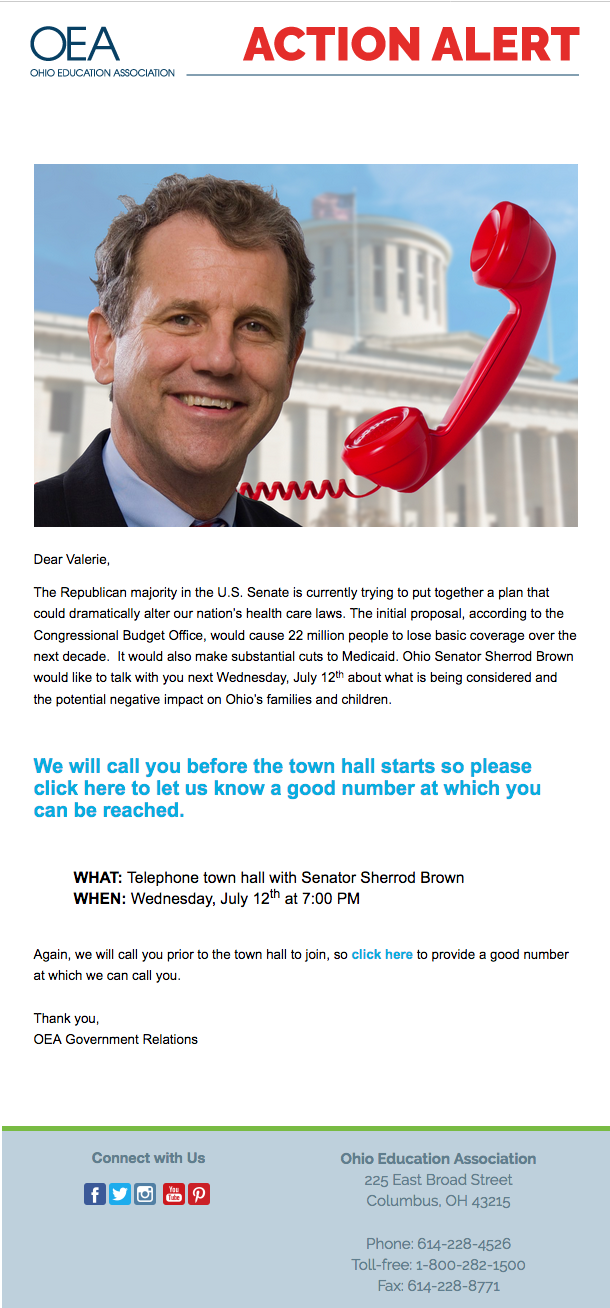The image size is (610, 1308).
Task: Tap the inline 'click here' link
Action: coord(382,955)
